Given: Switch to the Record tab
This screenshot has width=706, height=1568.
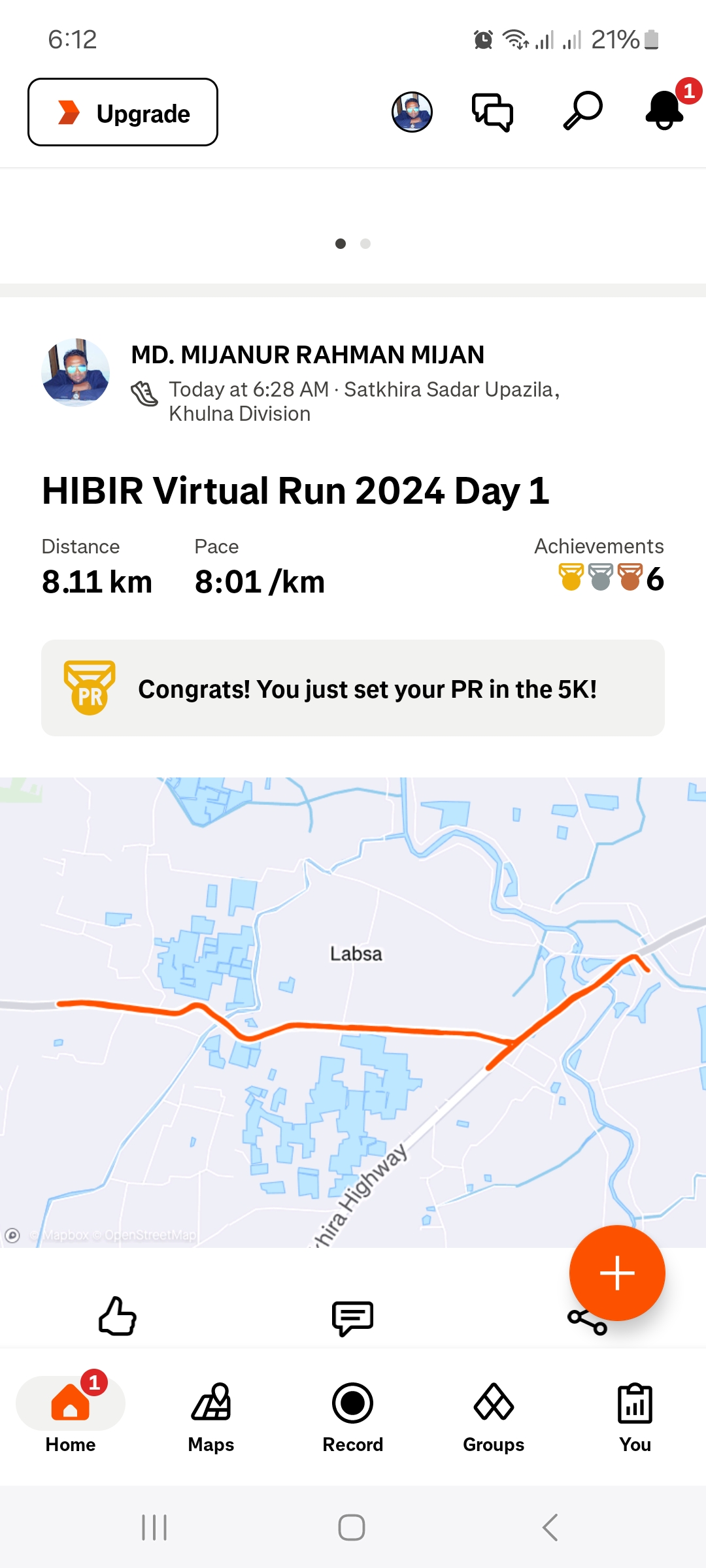Looking at the screenshot, I should [x=352, y=1415].
